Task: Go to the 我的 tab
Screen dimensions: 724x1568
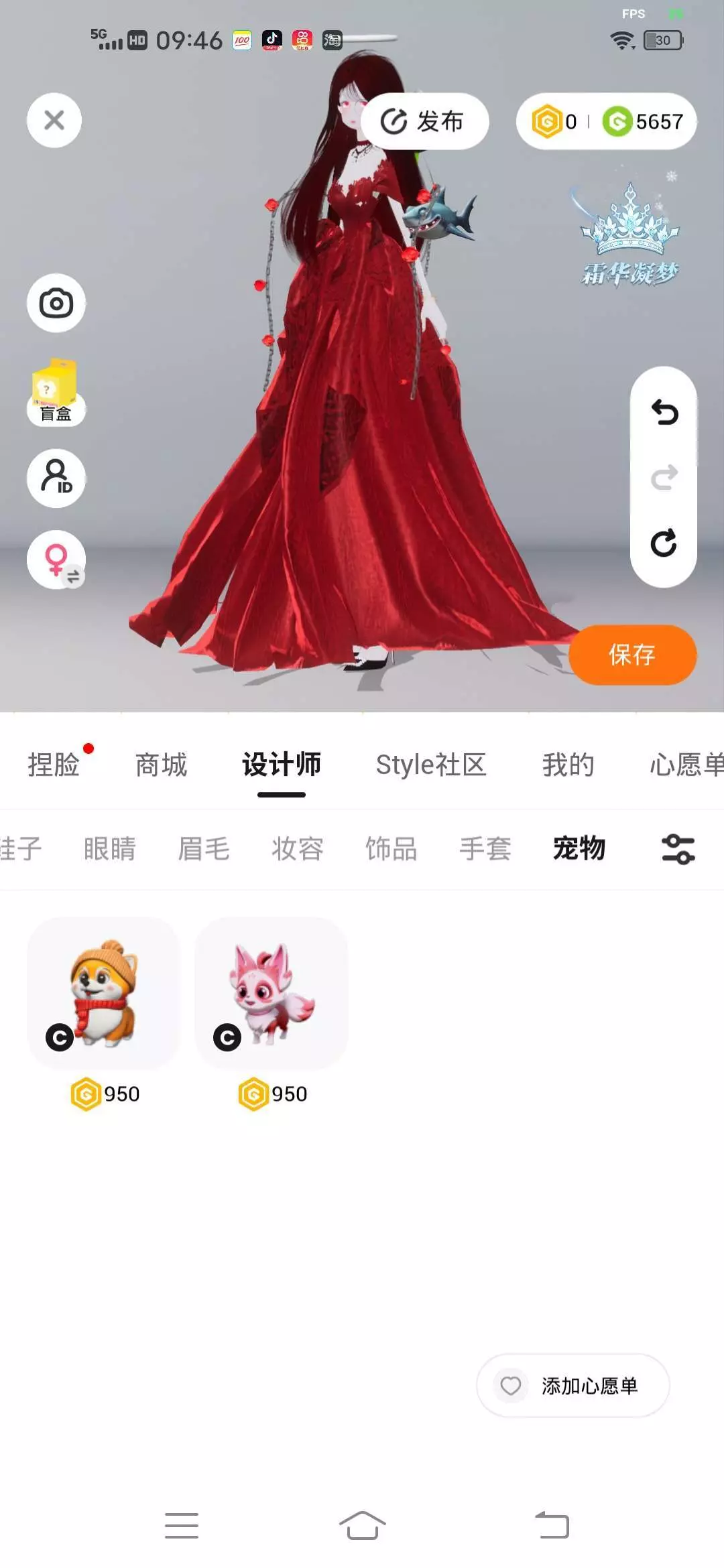Action: coord(568,765)
